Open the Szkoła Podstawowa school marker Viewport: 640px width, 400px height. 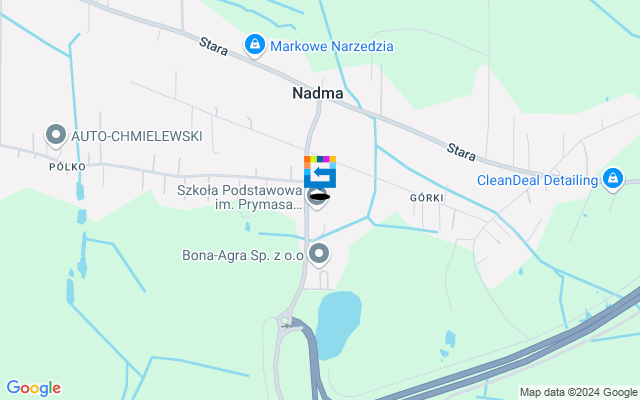tap(318, 198)
